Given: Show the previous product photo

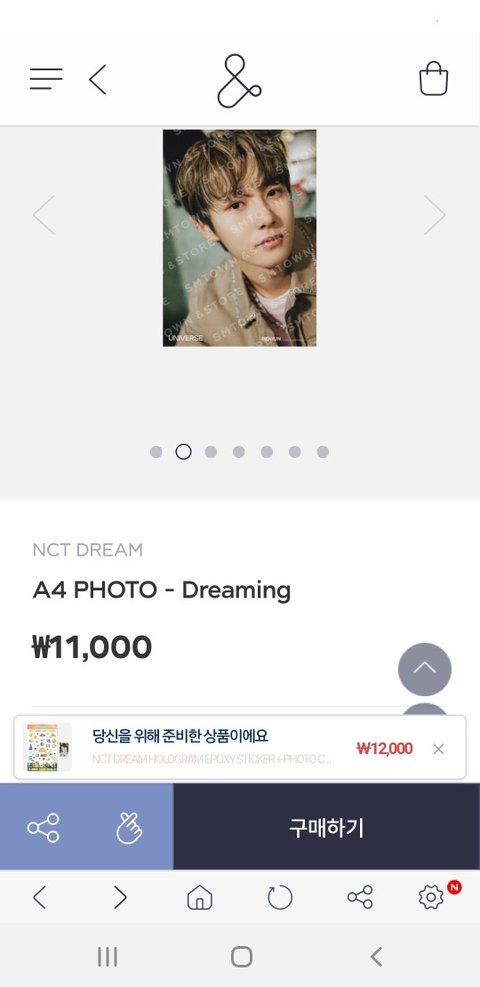Looking at the screenshot, I should pos(44,215).
